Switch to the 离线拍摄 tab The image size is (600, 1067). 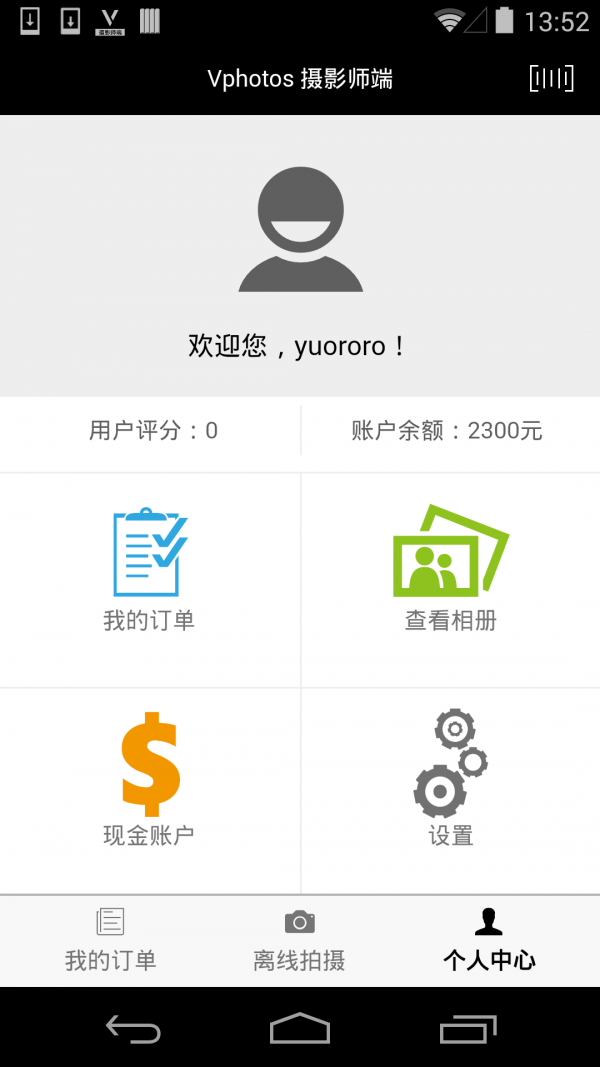click(x=299, y=940)
